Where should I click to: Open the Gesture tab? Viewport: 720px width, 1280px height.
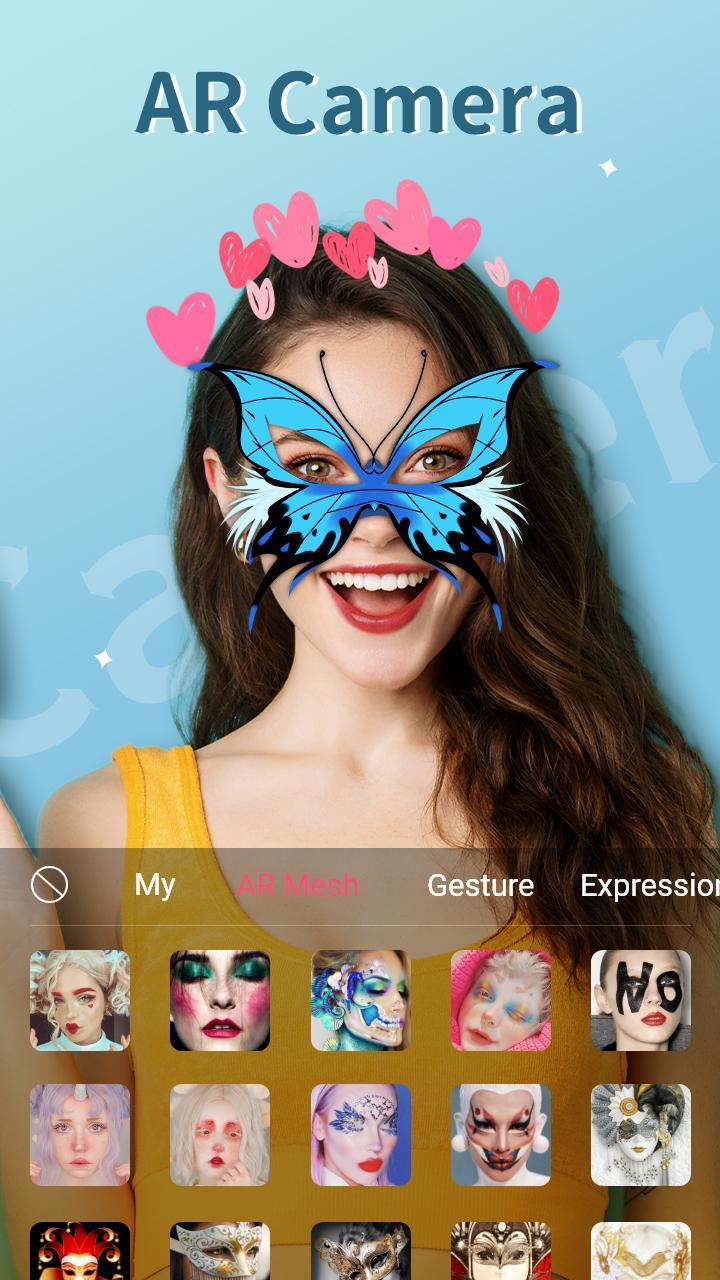[x=480, y=884]
